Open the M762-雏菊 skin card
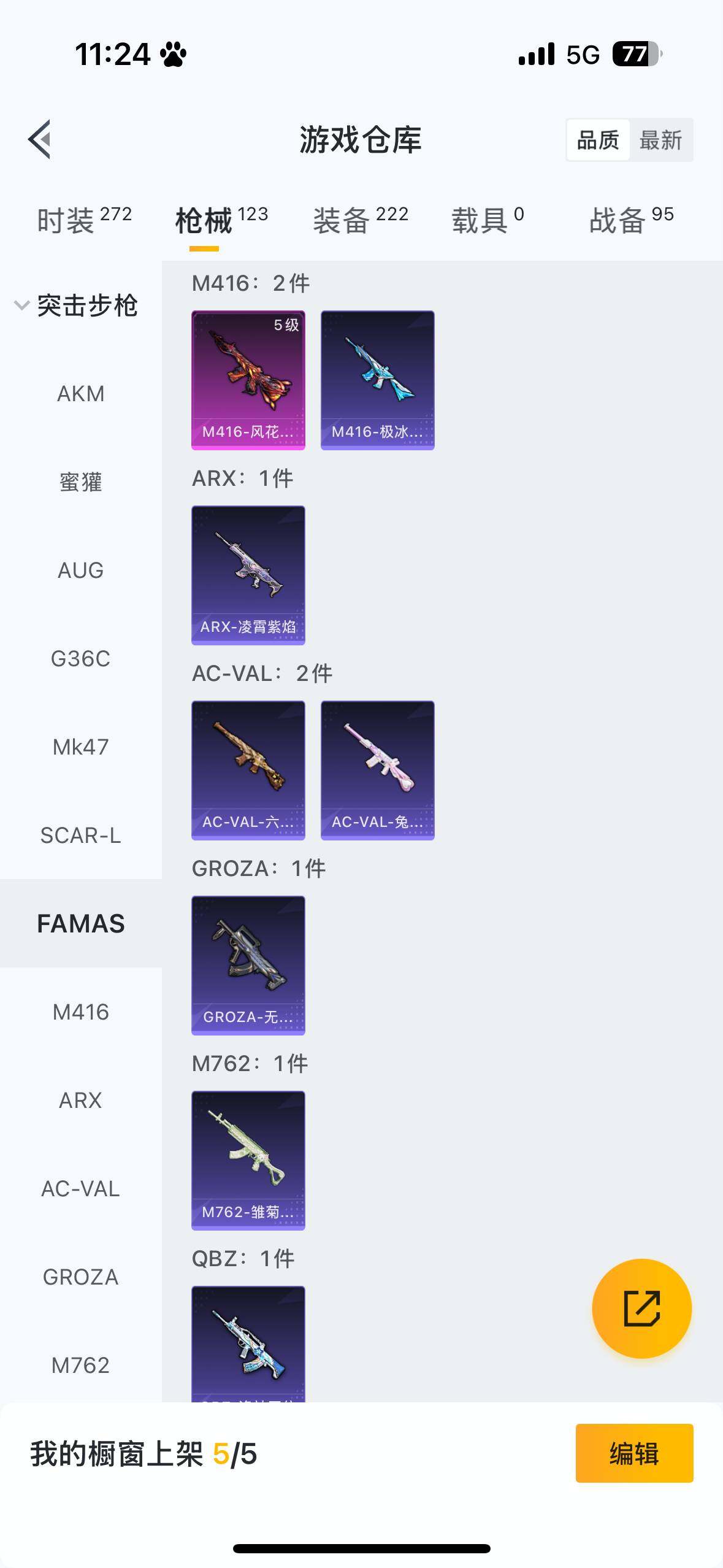This screenshot has height=1568, width=723. click(x=248, y=1160)
